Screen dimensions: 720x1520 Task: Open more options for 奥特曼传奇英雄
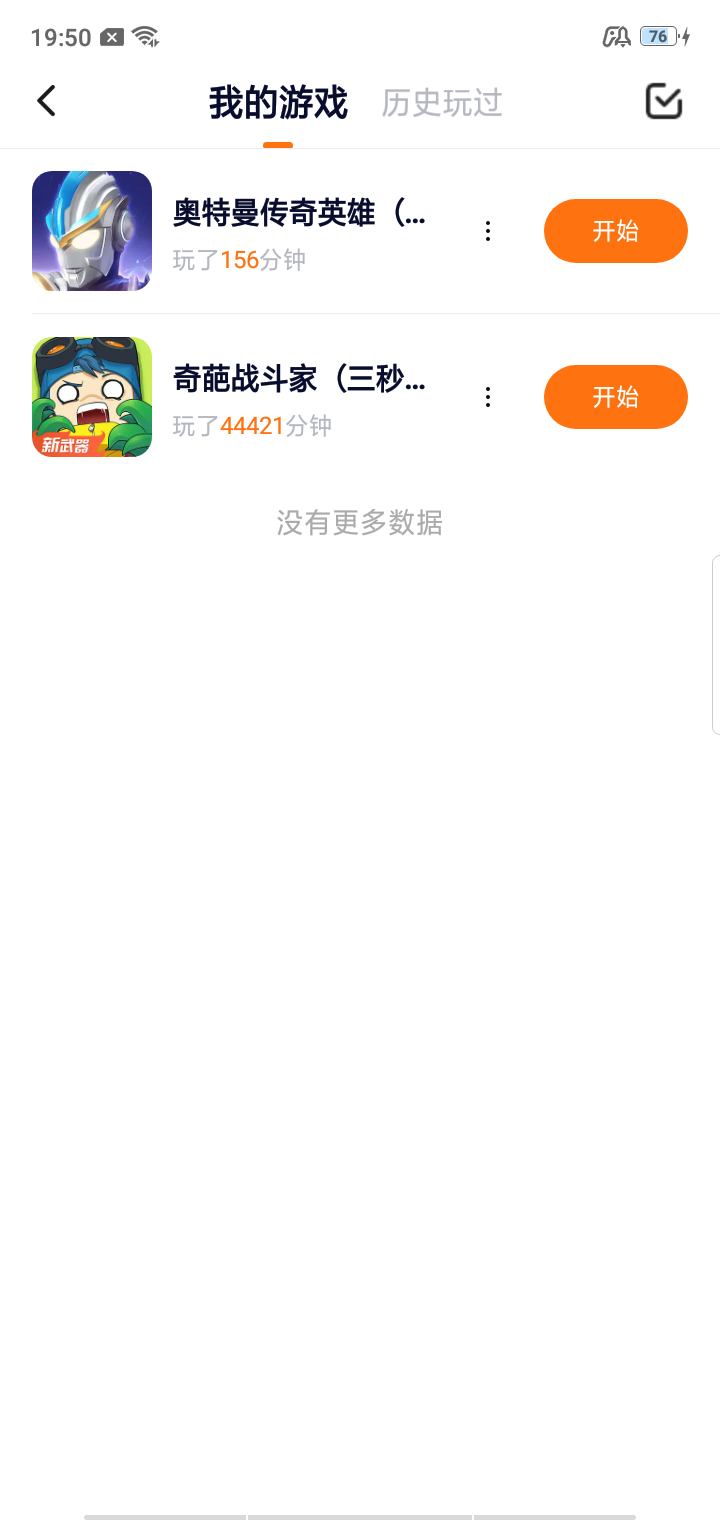tap(488, 231)
